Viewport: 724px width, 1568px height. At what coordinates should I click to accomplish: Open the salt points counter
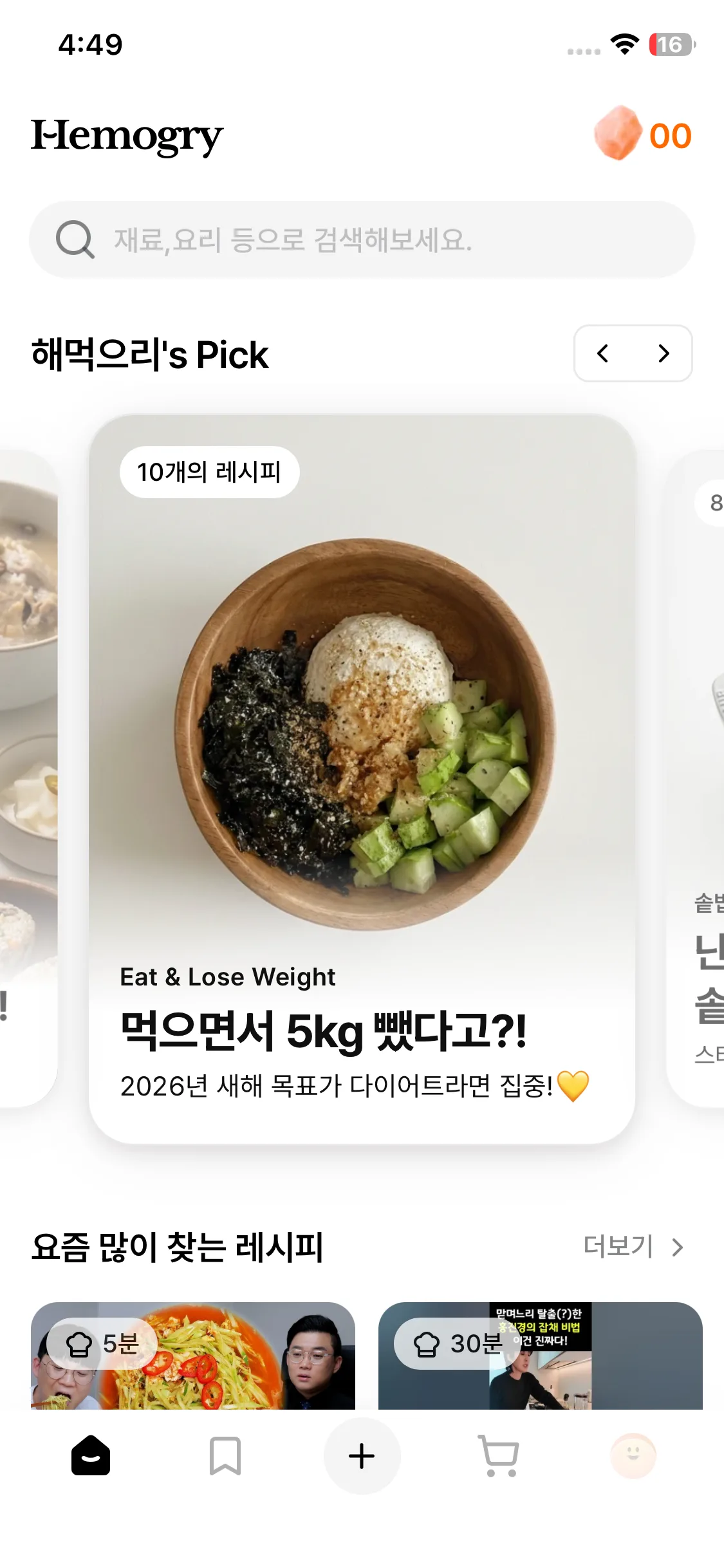[642, 135]
